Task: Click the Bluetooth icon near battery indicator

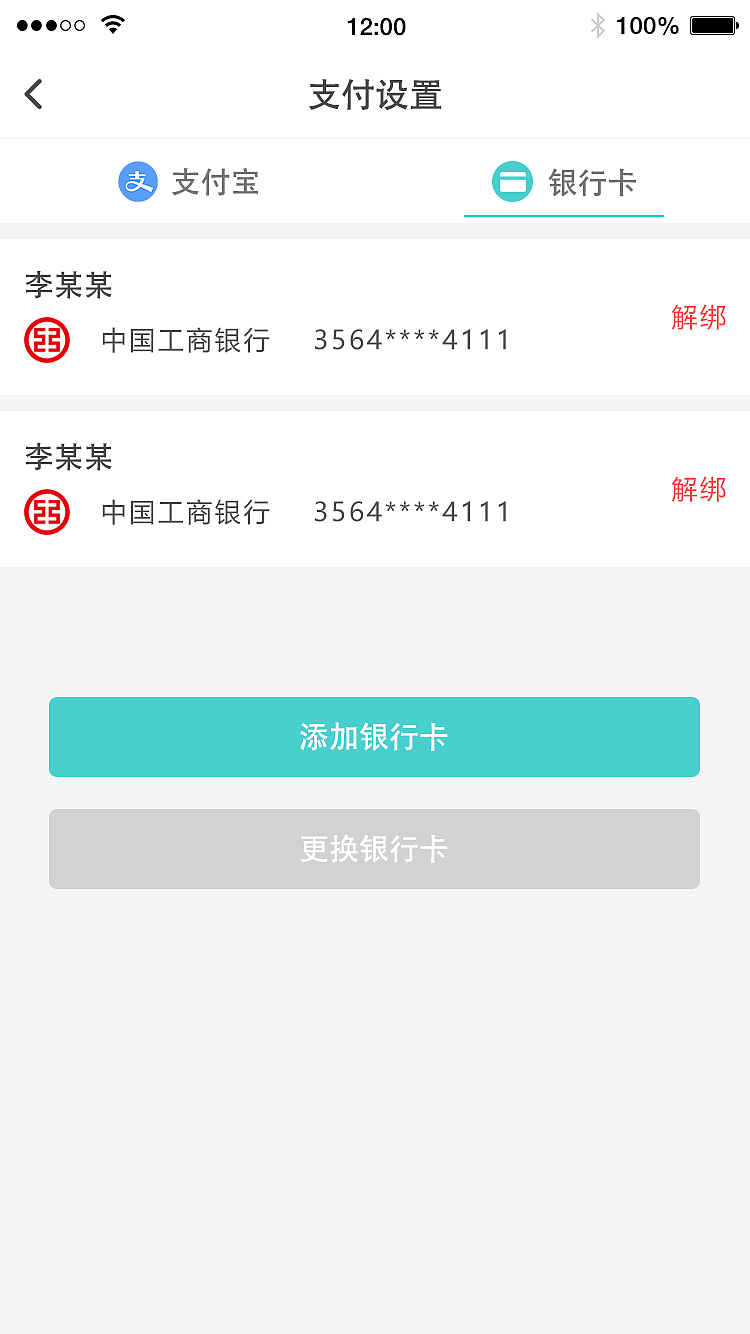Action: (x=600, y=26)
